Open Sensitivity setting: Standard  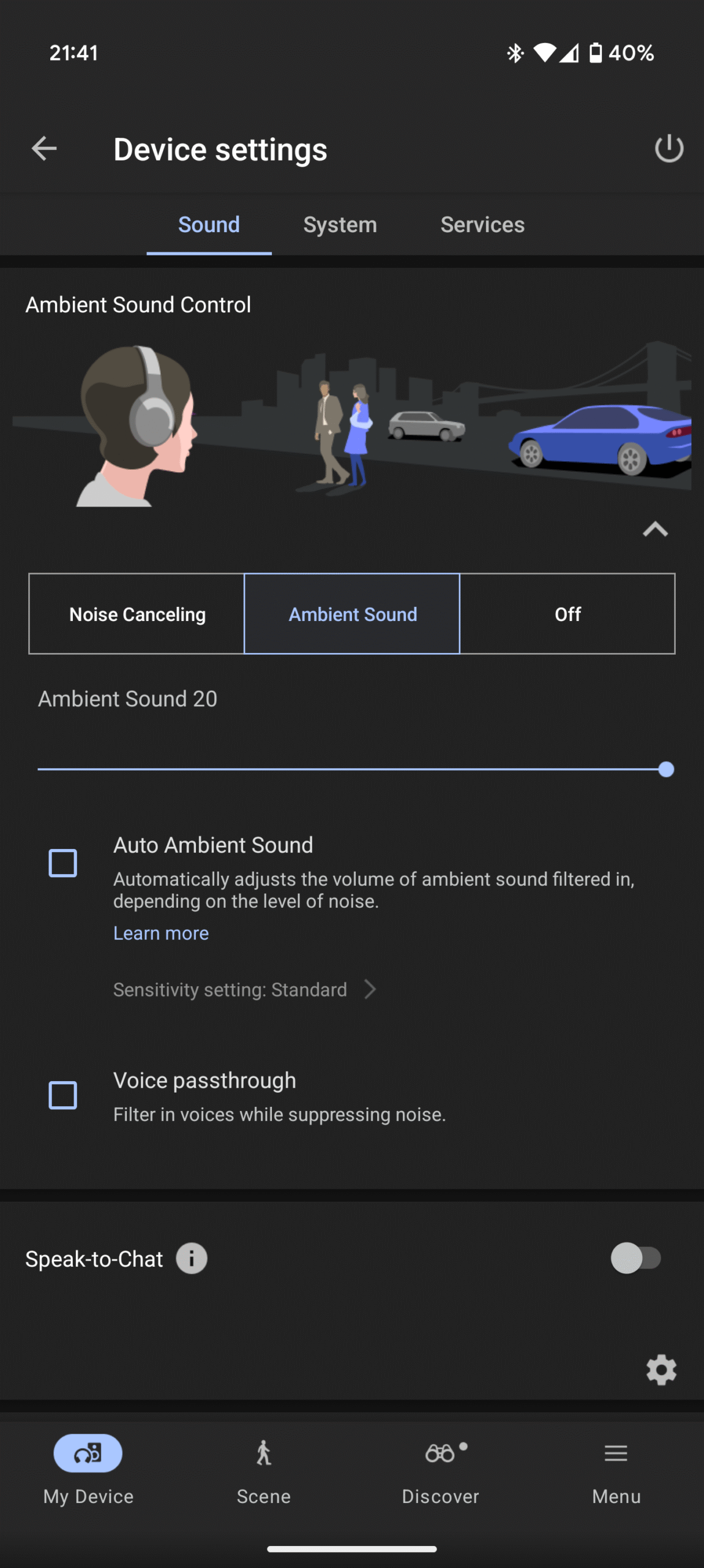245,990
